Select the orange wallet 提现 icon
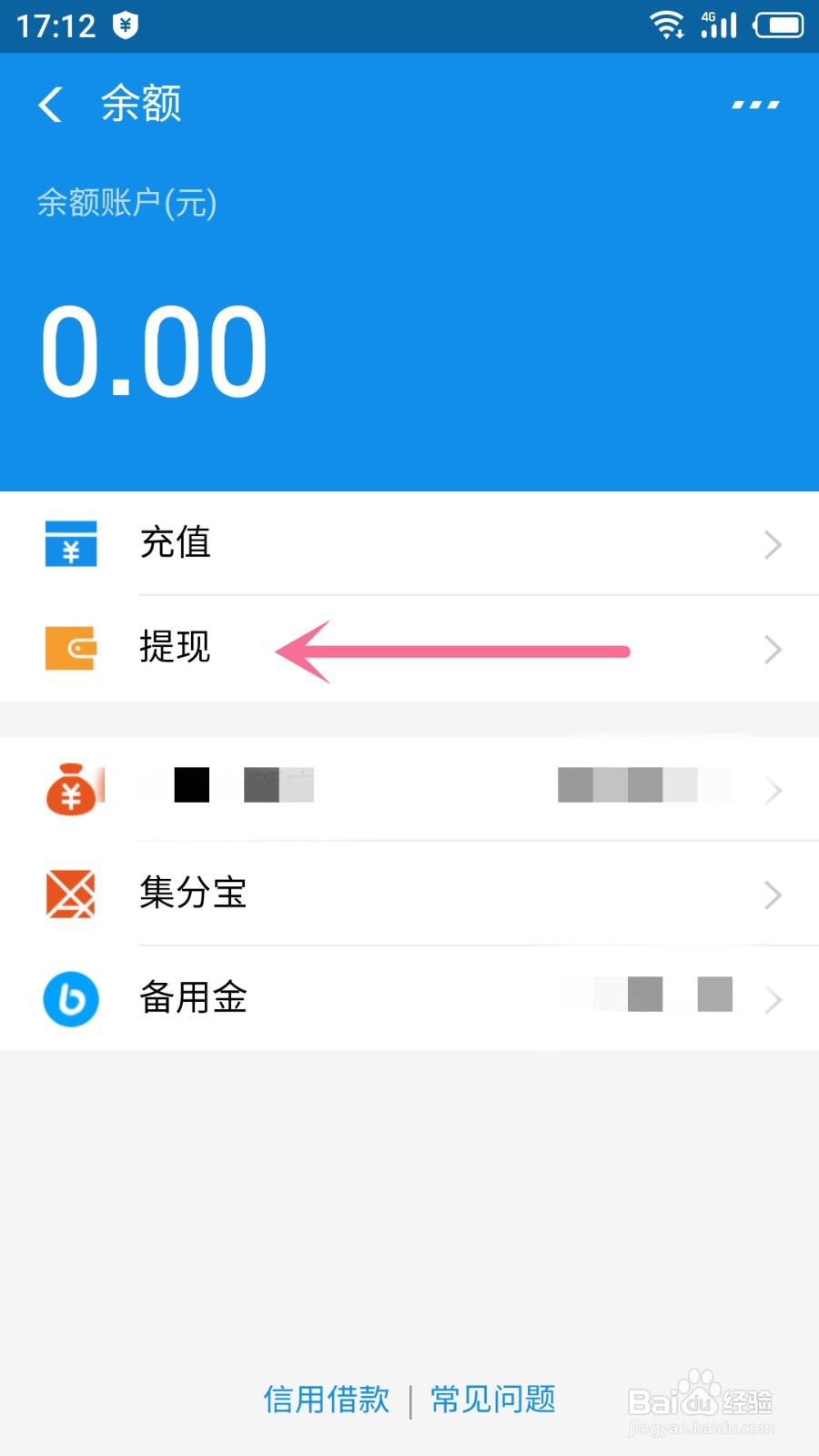Viewport: 819px width, 1456px height. point(71,649)
